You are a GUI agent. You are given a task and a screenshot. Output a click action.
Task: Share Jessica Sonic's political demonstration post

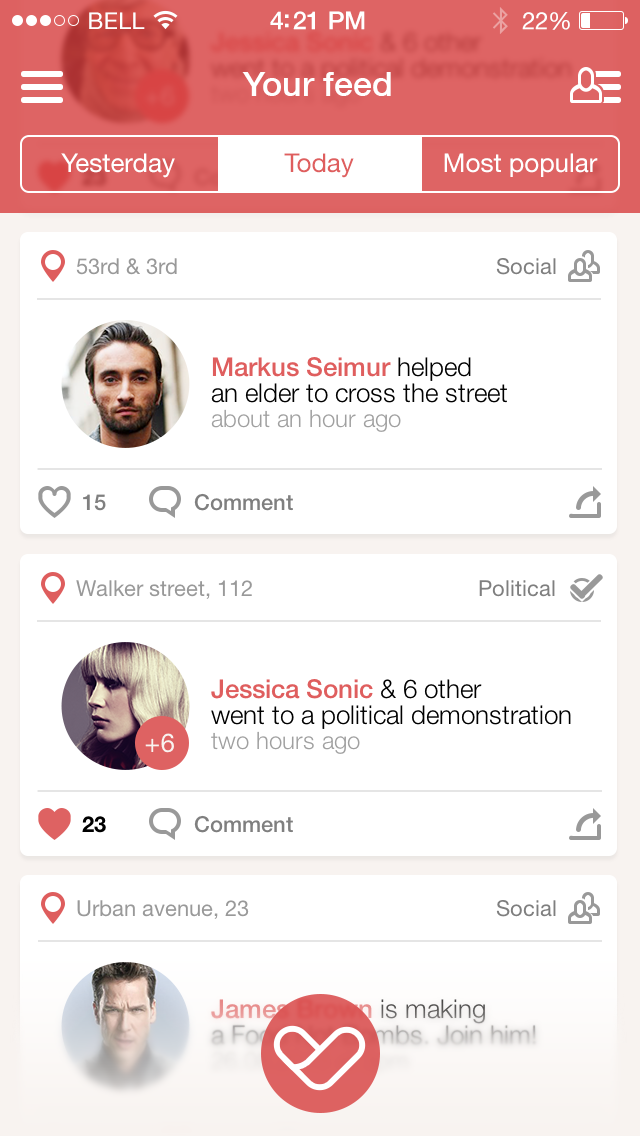point(586,825)
